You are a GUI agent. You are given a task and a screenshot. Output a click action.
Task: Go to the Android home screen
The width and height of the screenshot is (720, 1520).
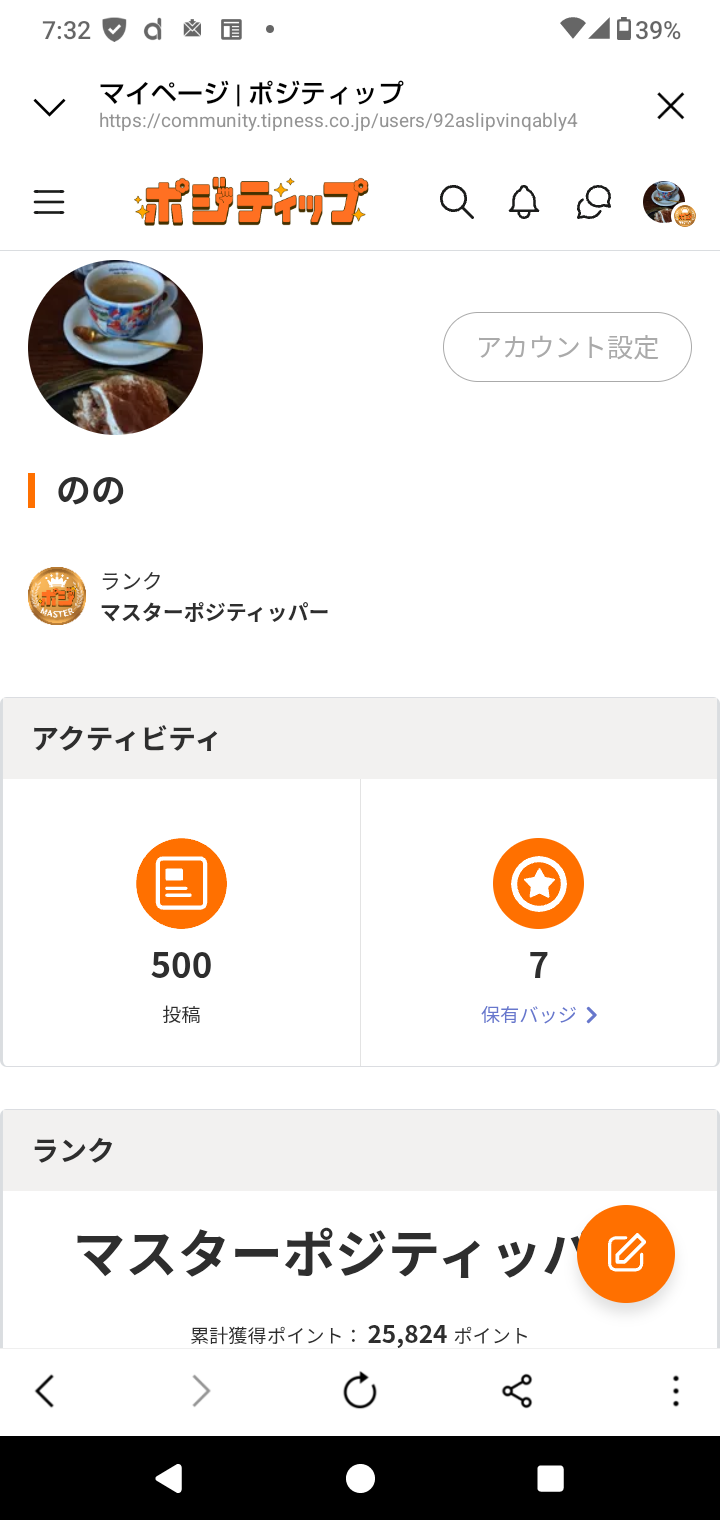[360, 1478]
